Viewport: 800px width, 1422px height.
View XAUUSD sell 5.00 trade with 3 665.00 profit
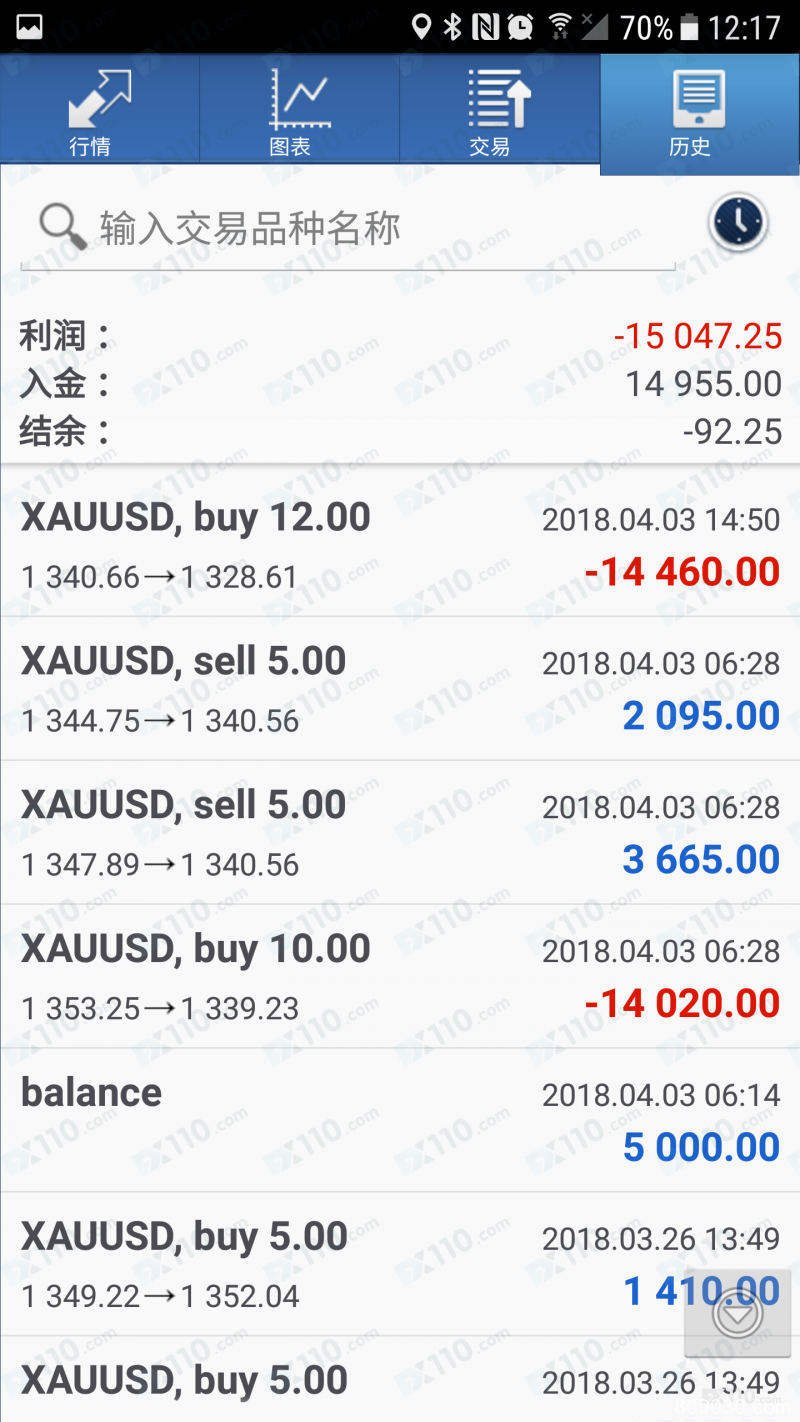[x=400, y=833]
